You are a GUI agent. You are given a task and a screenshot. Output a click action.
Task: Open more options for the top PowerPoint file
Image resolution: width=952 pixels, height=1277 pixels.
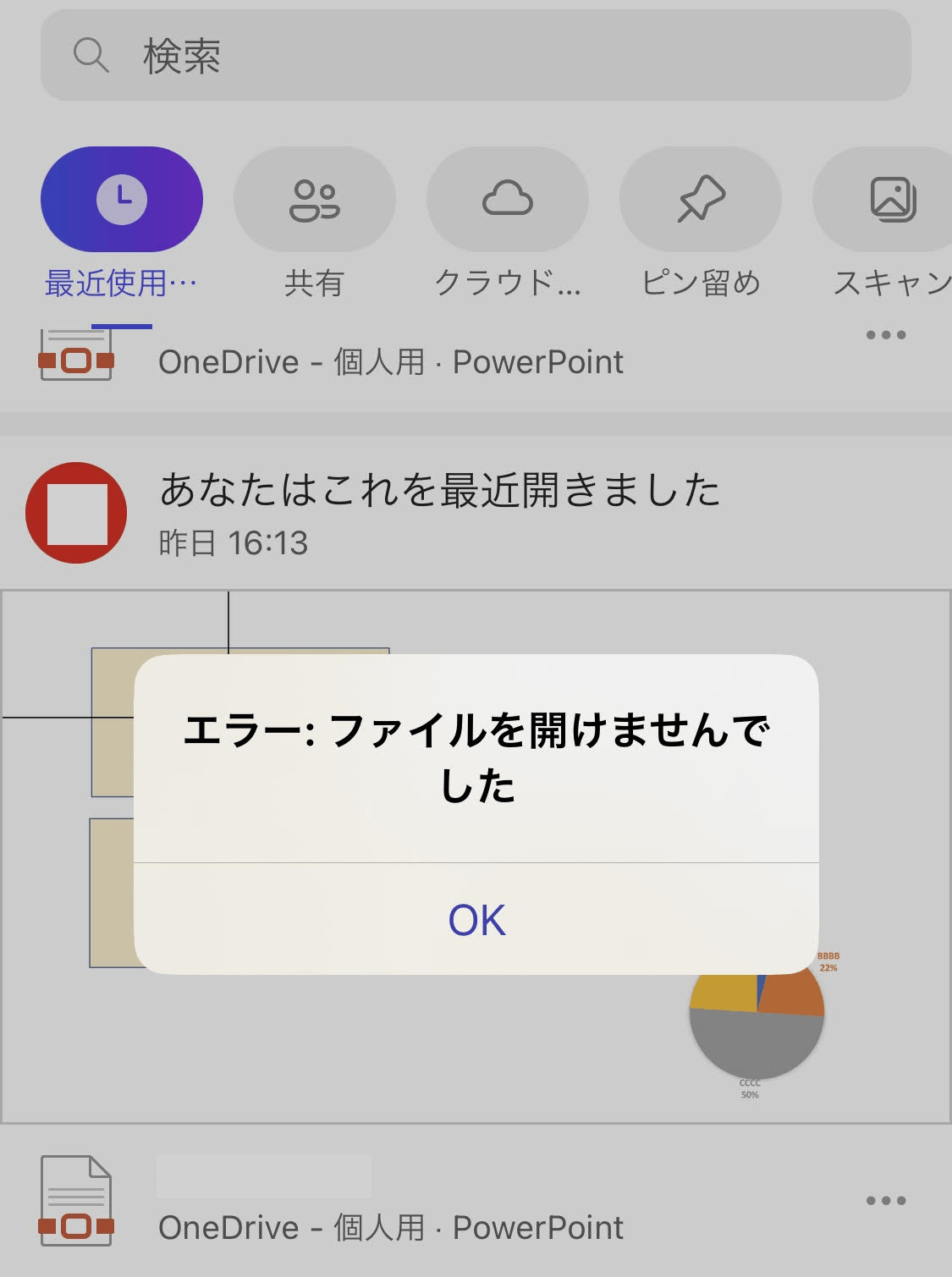pos(885,335)
